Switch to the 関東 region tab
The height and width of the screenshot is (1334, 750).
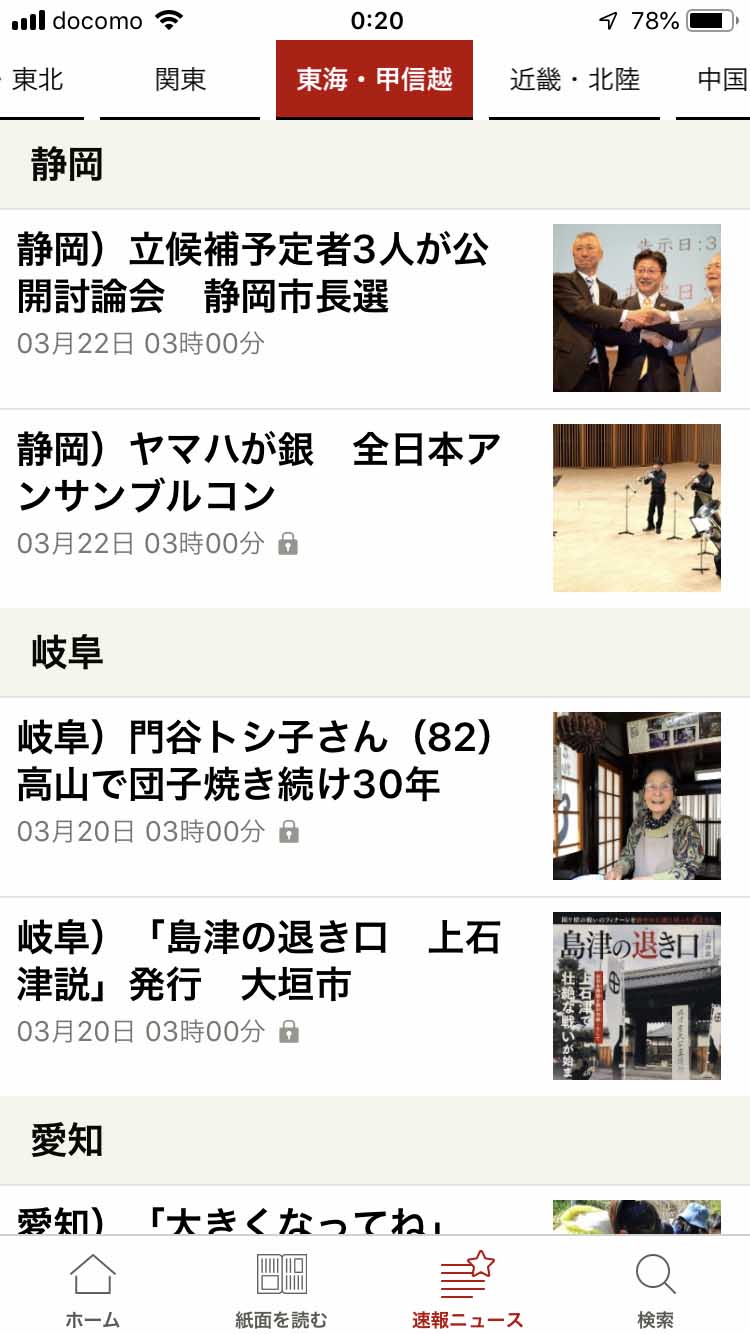pos(180,78)
